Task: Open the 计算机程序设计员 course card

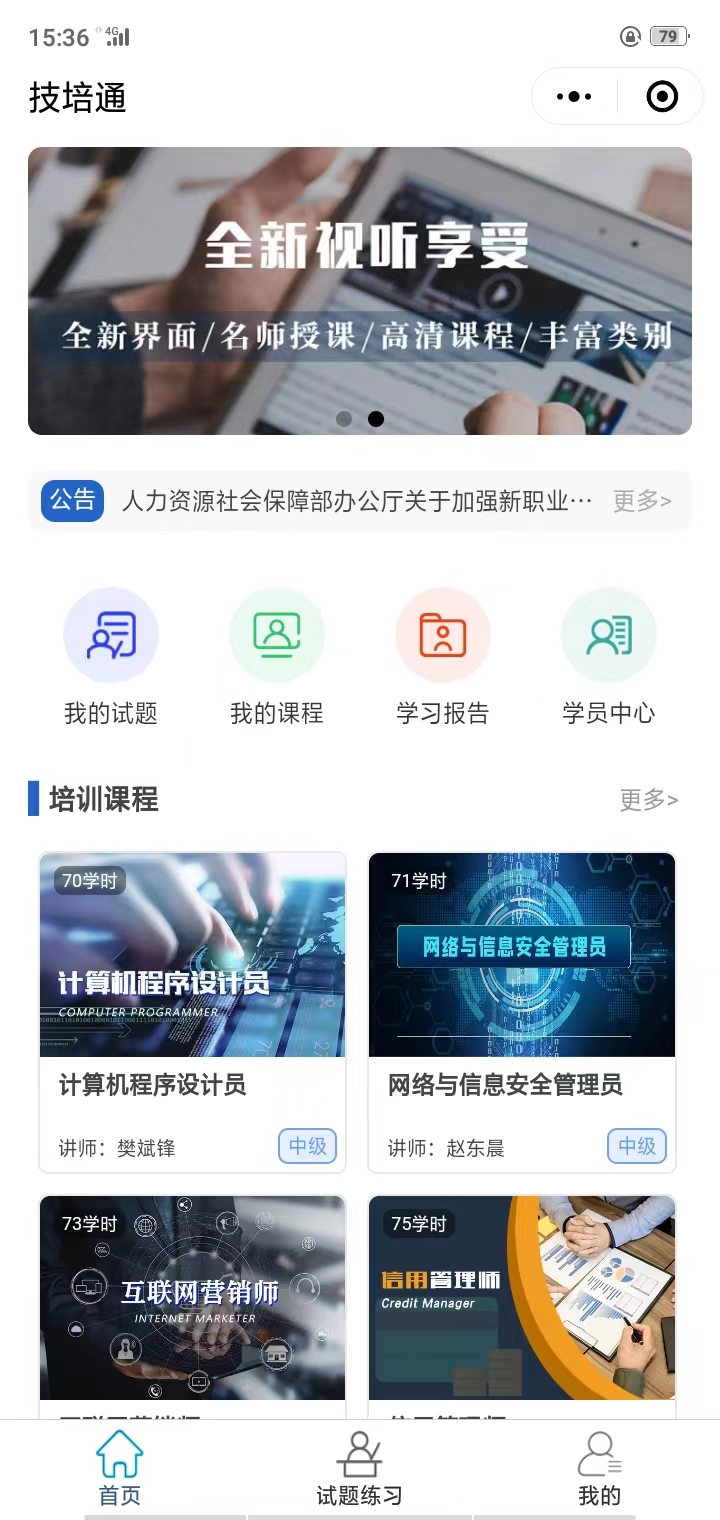Action: (x=192, y=1012)
